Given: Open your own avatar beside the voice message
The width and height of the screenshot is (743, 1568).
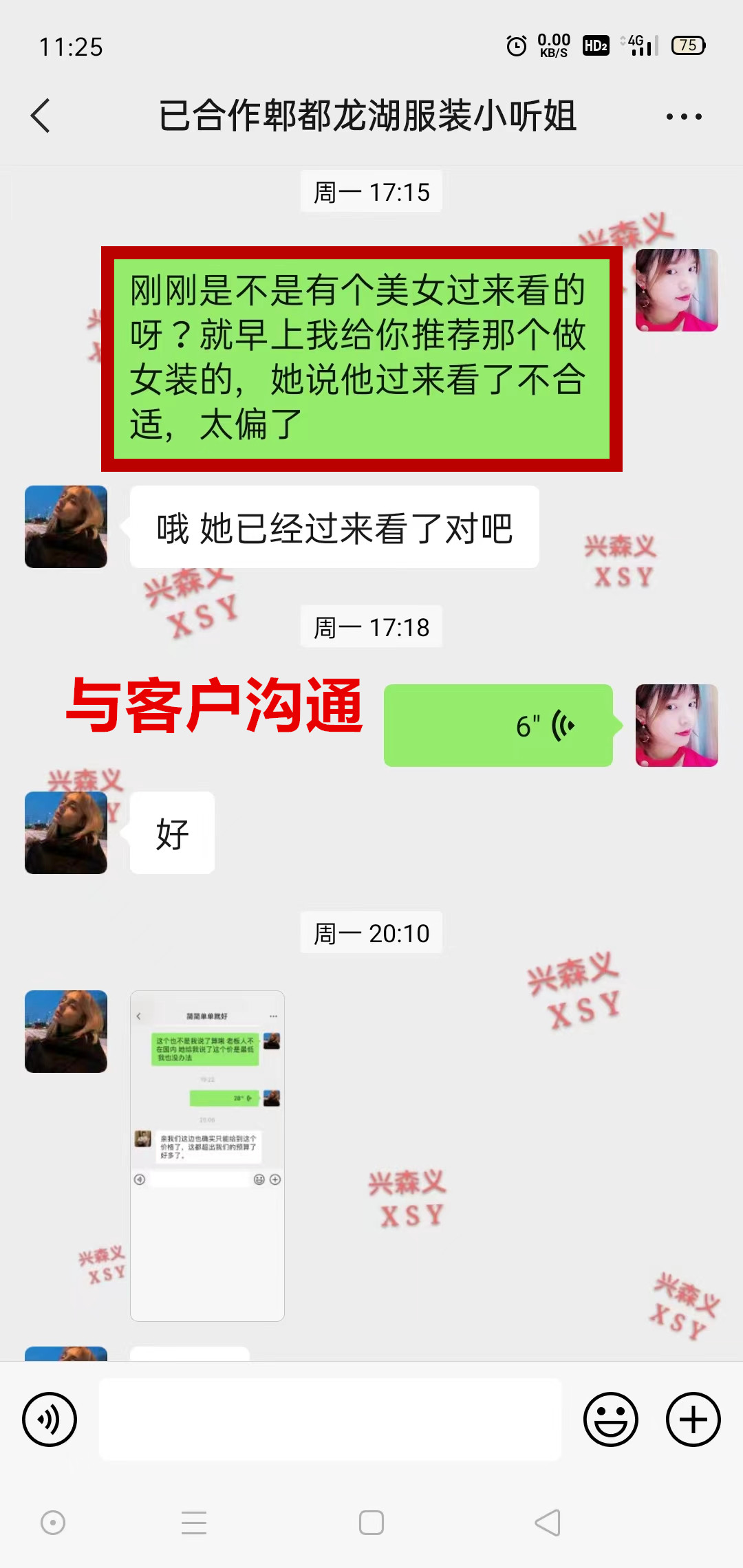Looking at the screenshot, I should pyautogui.click(x=676, y=726).
